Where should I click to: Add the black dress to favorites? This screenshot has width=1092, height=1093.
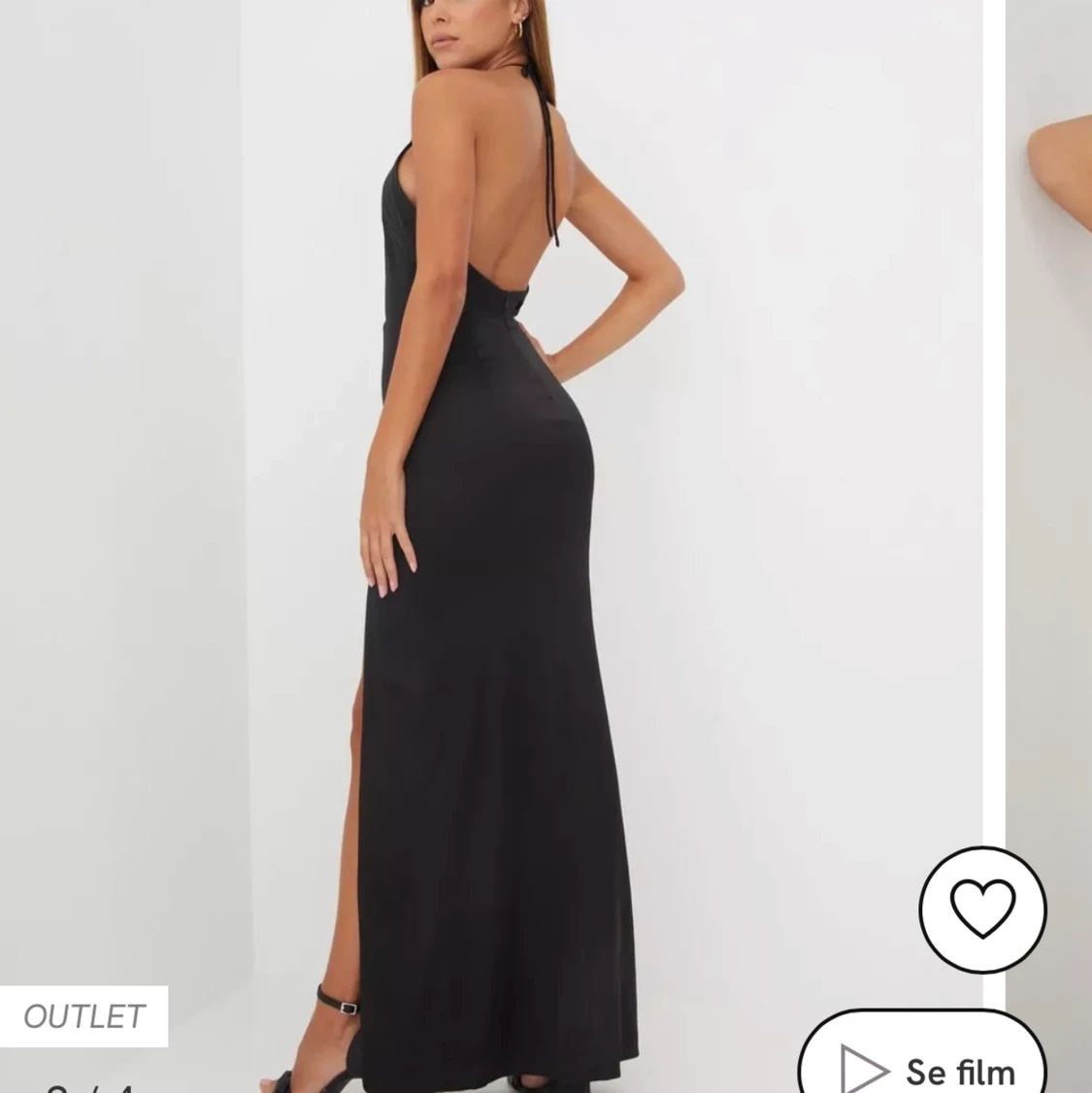pos(982,910)
